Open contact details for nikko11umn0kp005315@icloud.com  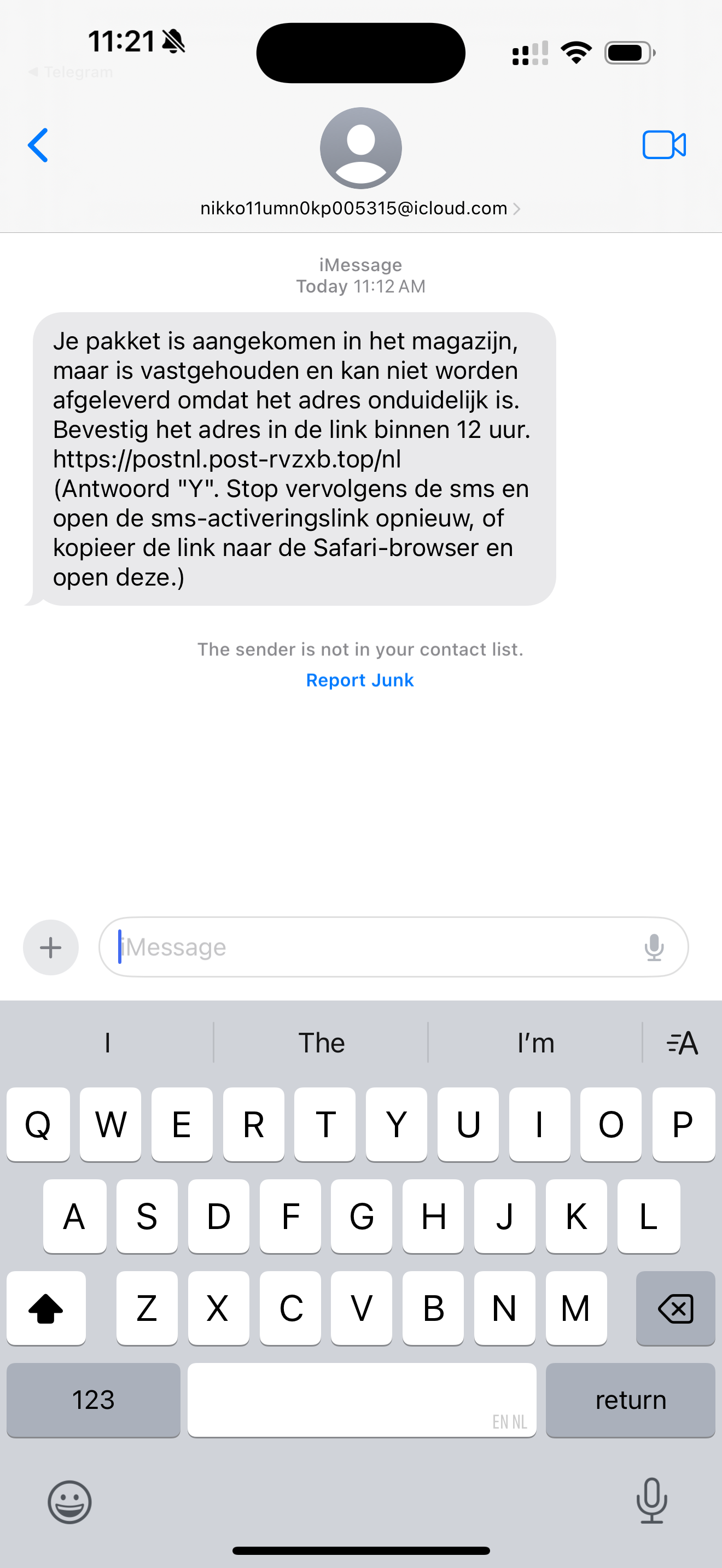click(360, 208)
